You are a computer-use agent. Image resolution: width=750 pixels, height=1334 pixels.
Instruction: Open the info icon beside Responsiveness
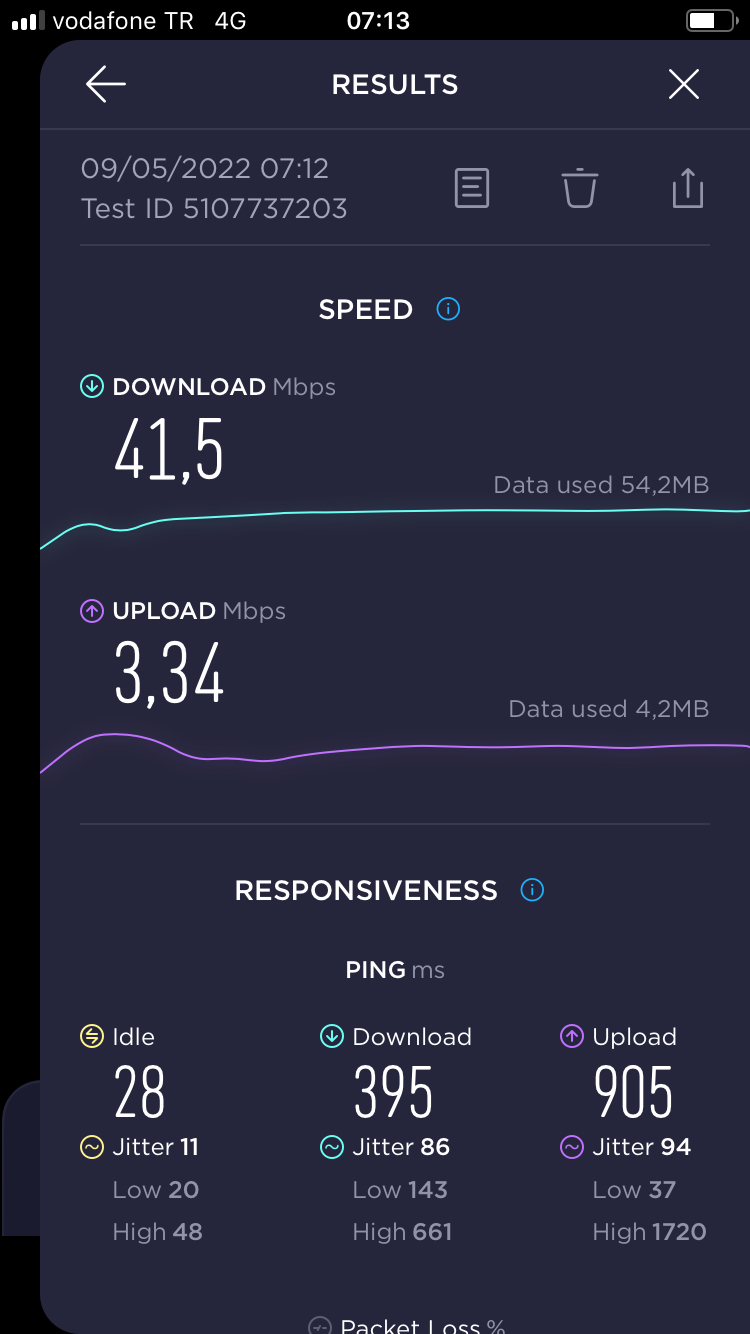533,890
